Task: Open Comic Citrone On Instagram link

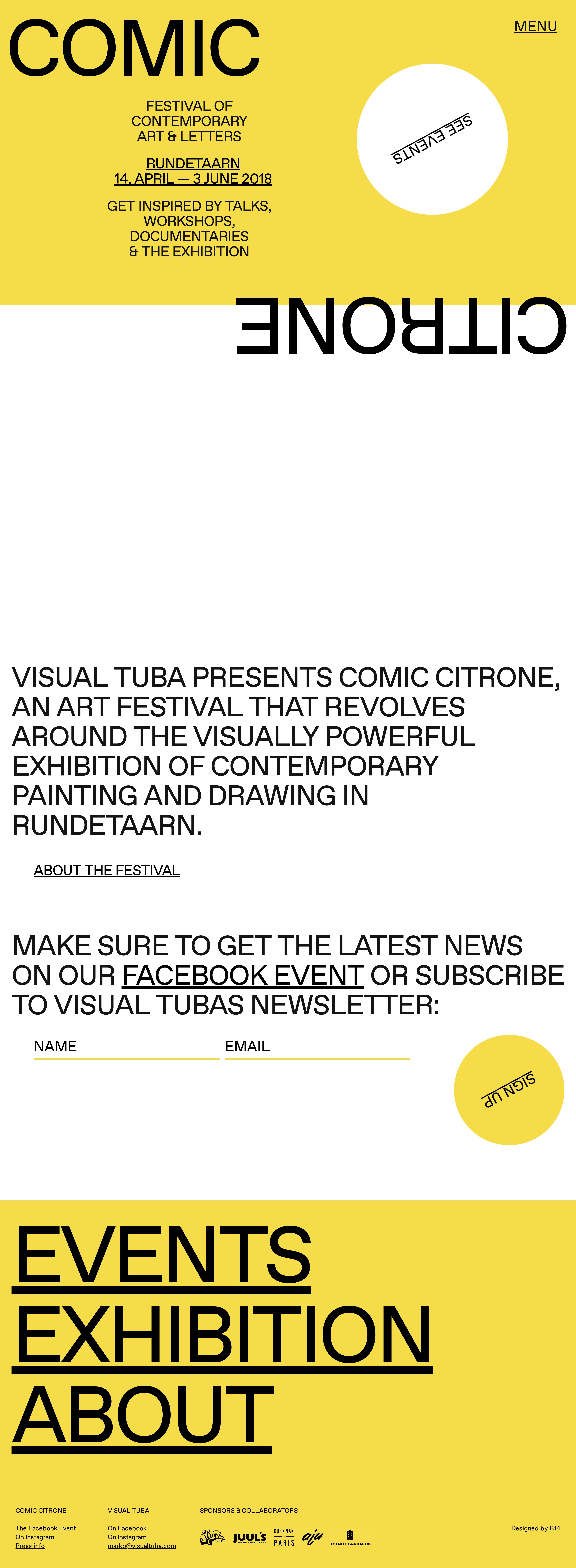Action: 35,1537
